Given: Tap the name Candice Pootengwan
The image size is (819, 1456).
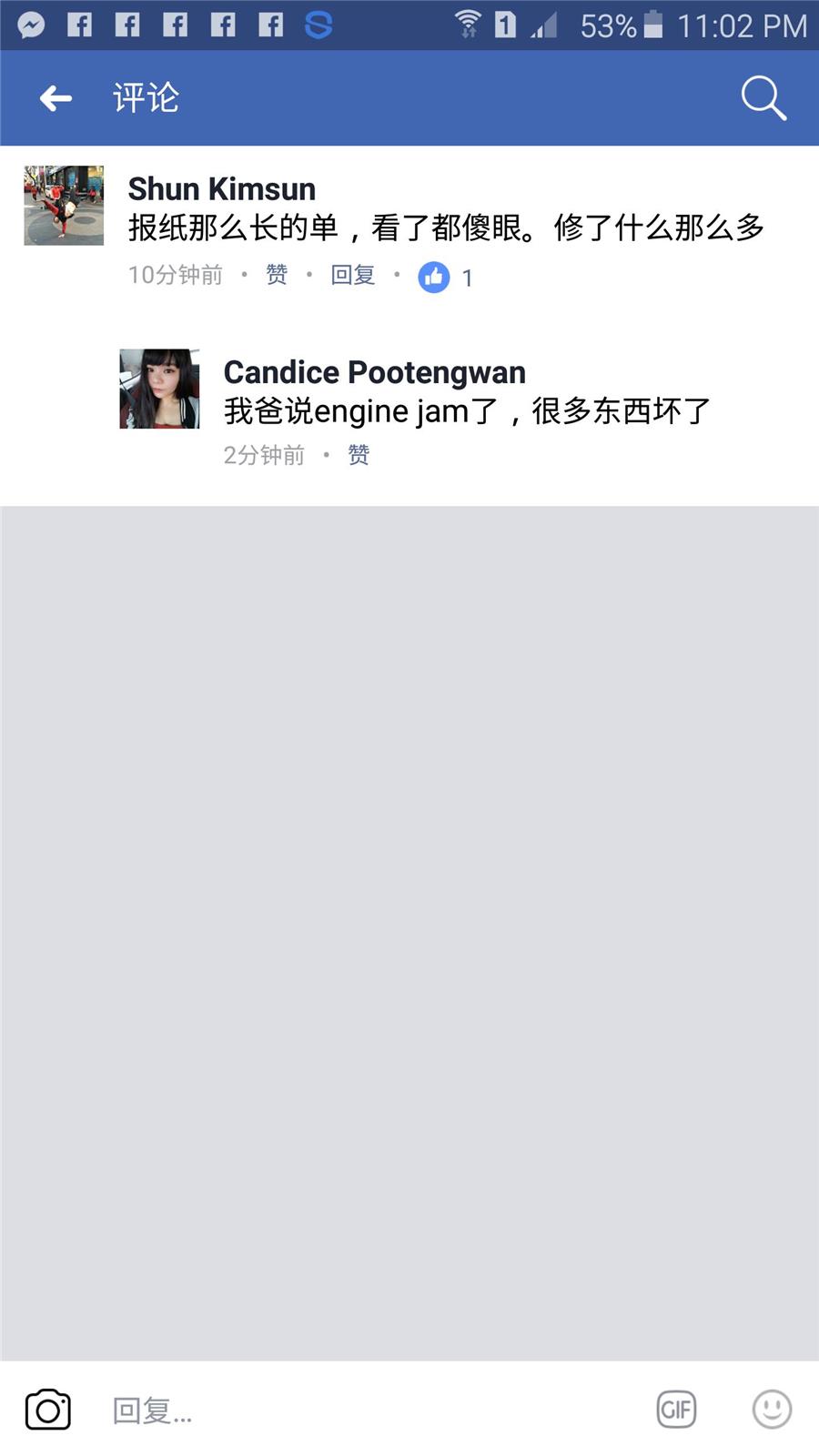Looking at the screenshot, I should point(374,372).
